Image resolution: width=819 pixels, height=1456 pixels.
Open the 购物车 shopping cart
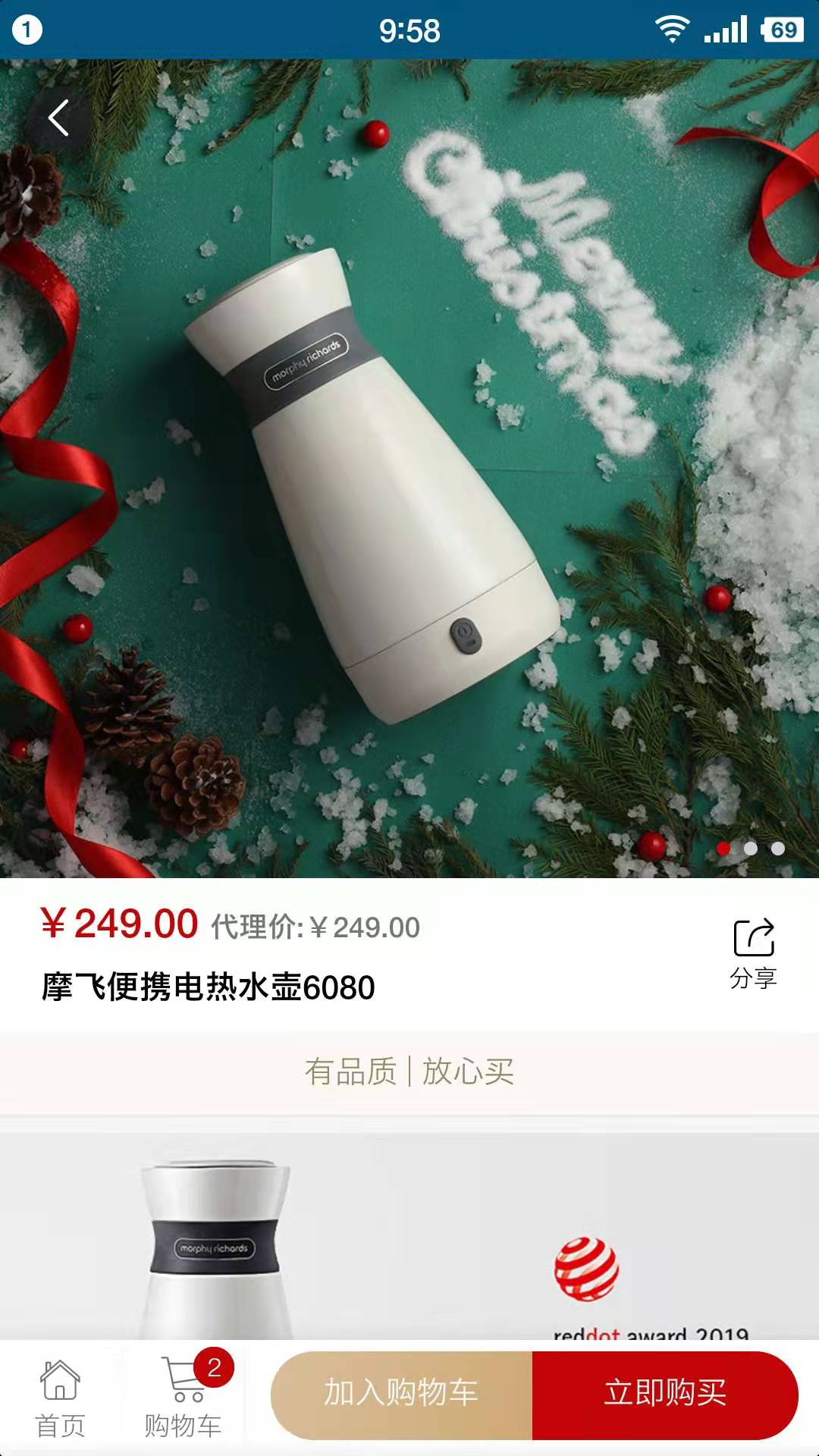pyautogui.click(x=184, y=1399)
